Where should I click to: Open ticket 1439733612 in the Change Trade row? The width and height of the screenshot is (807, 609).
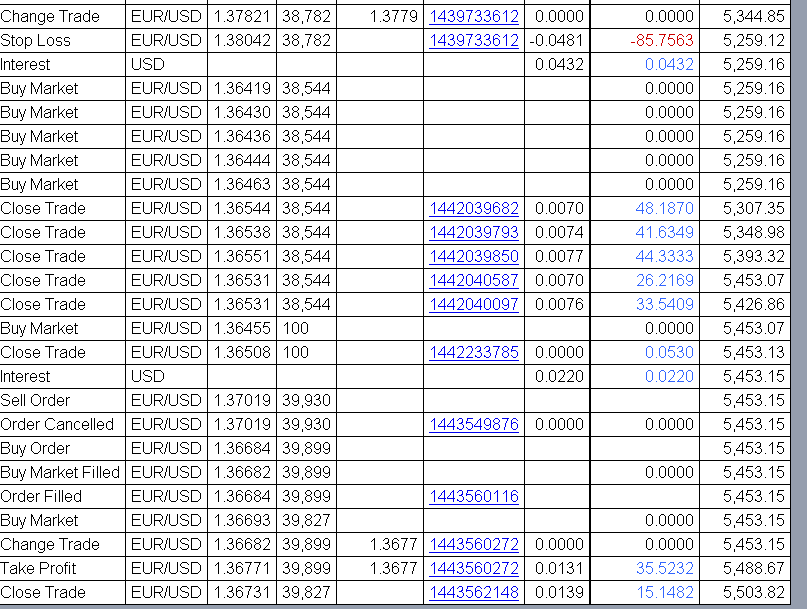click(474, 16)
